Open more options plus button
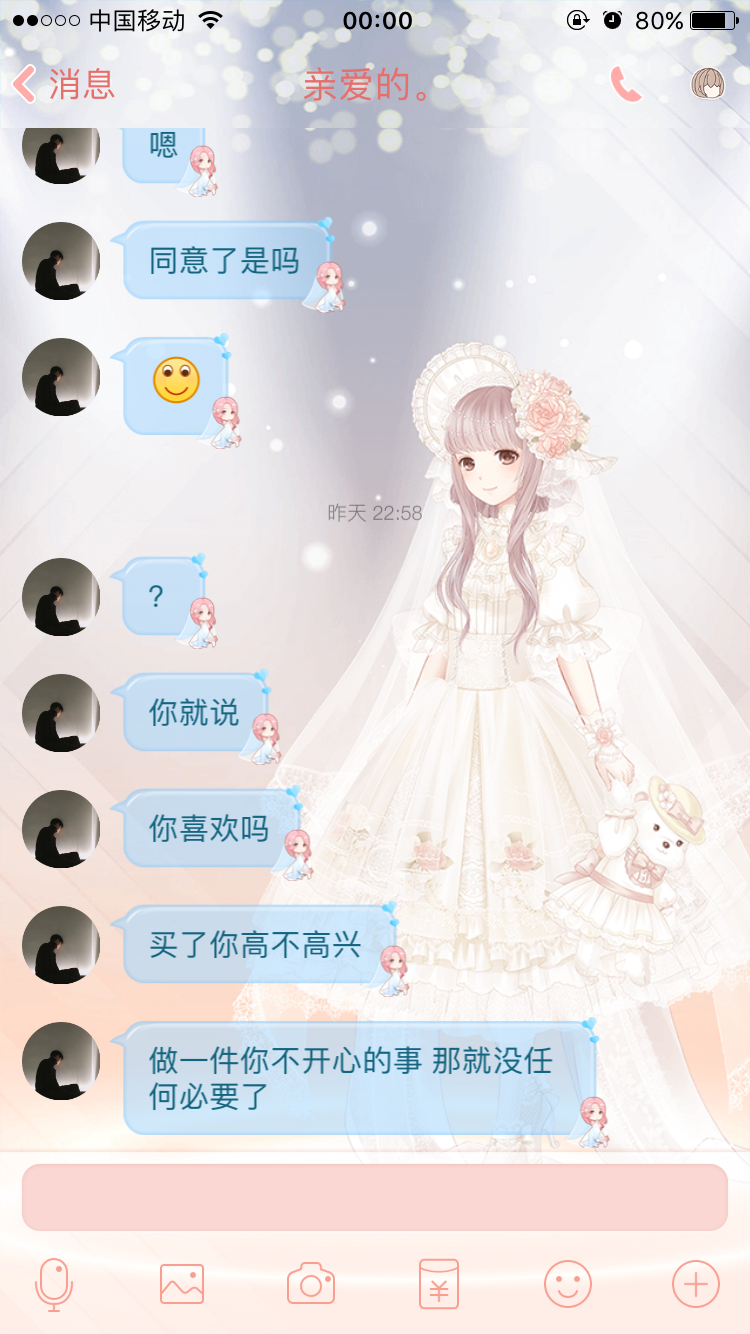750x1334 pixels. click(696, 1284)
